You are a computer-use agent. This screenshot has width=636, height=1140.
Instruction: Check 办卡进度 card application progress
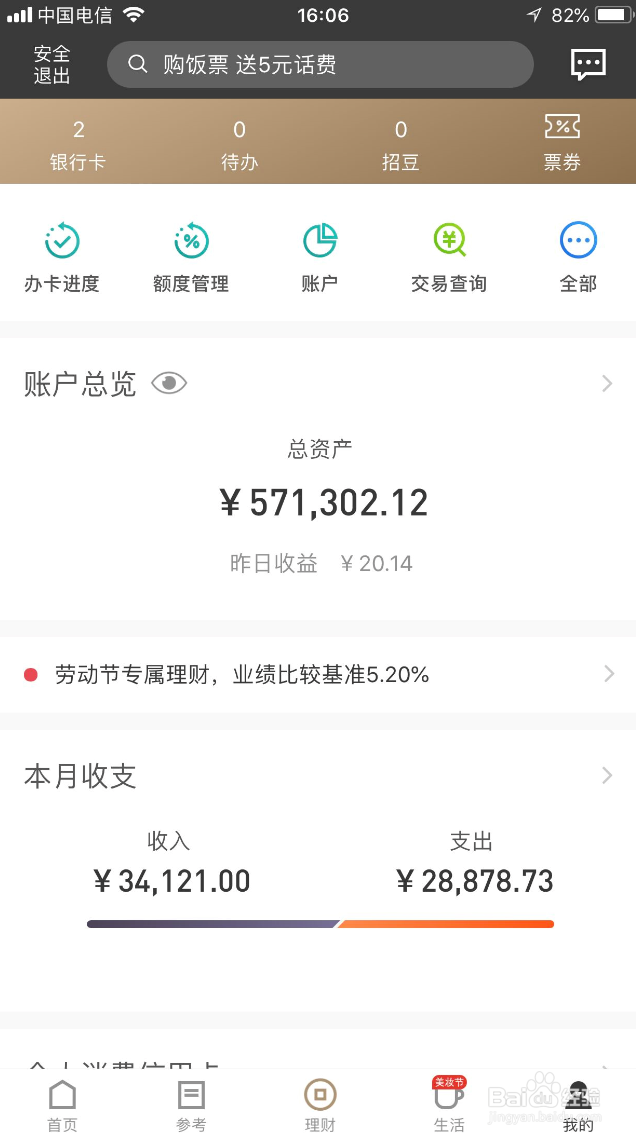coord(62,257)
